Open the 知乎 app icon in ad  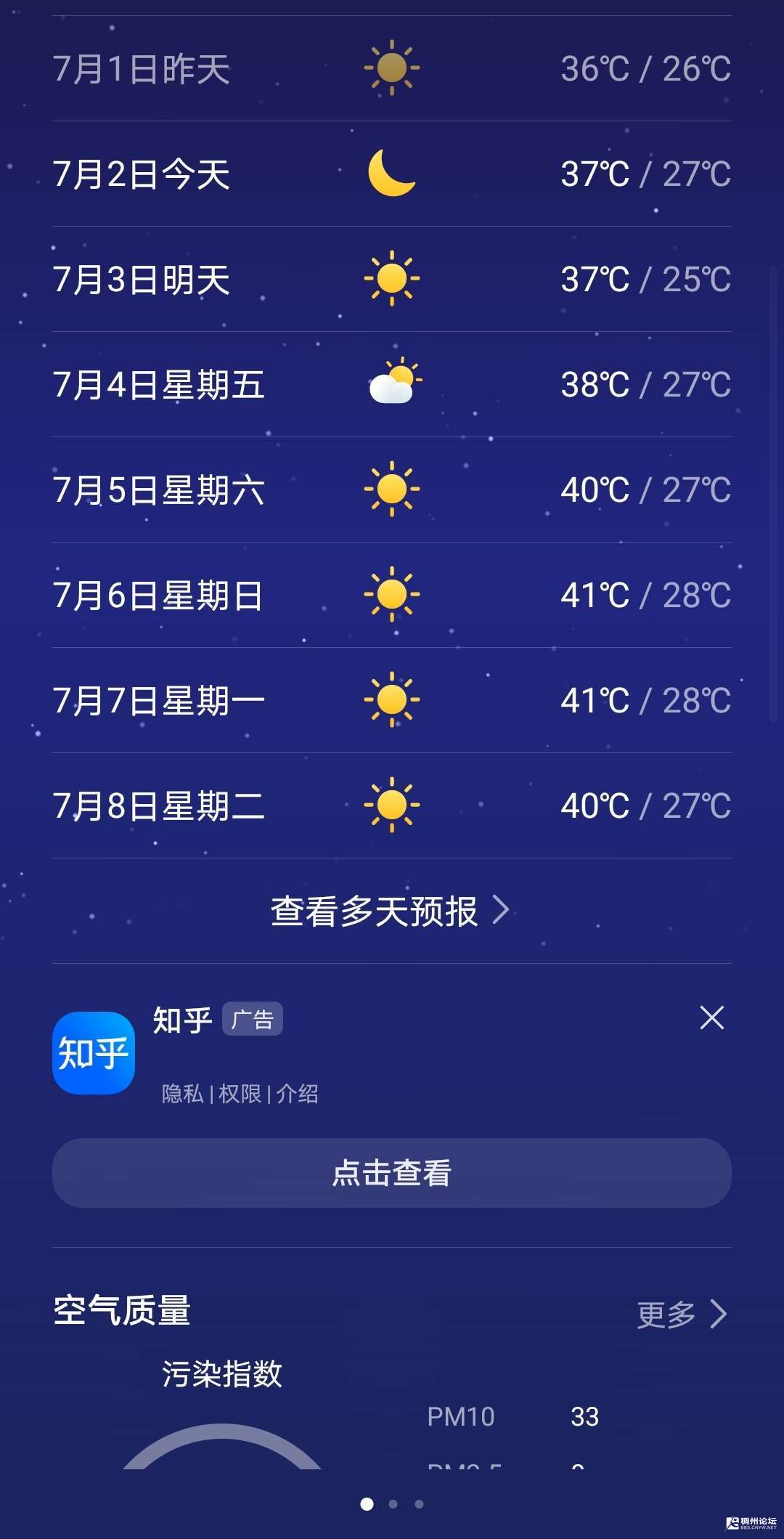pos(94,1052)
